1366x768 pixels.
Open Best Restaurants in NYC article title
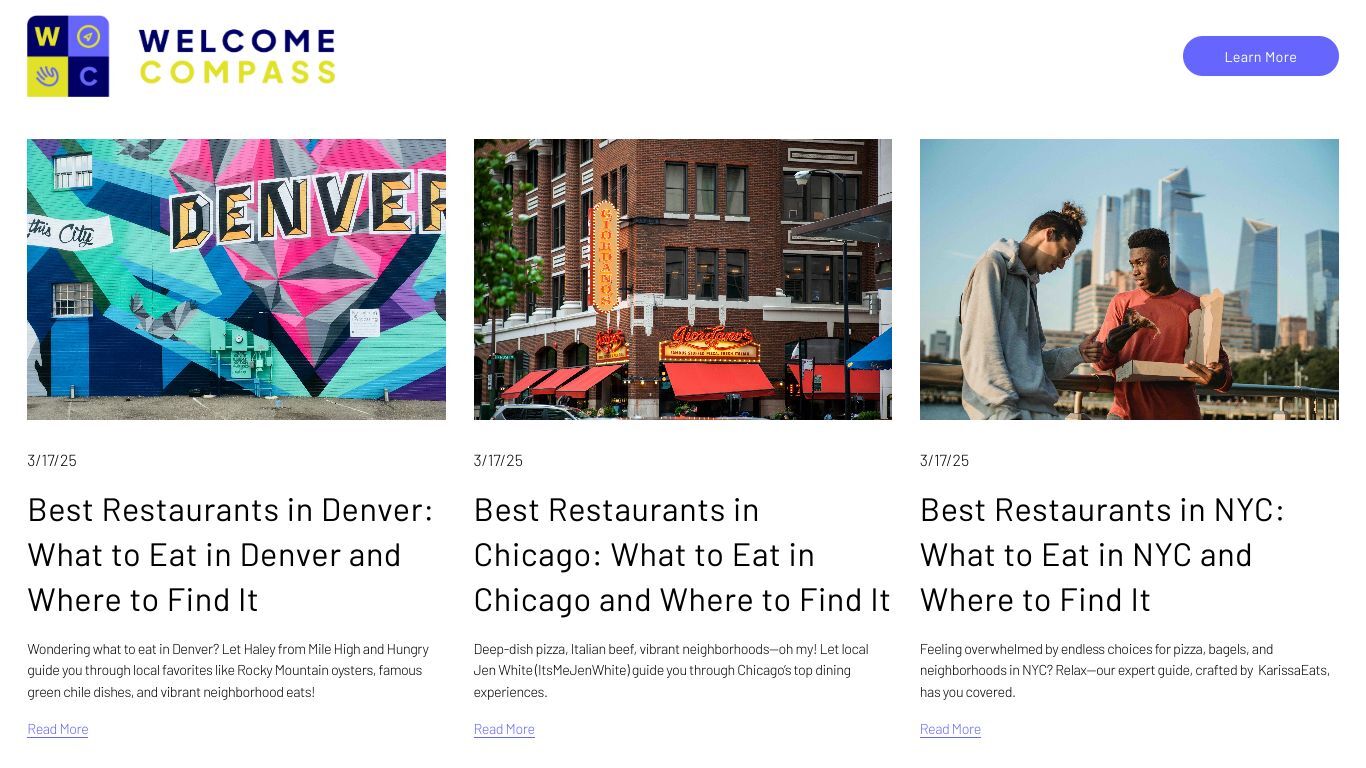(1101, 554)
